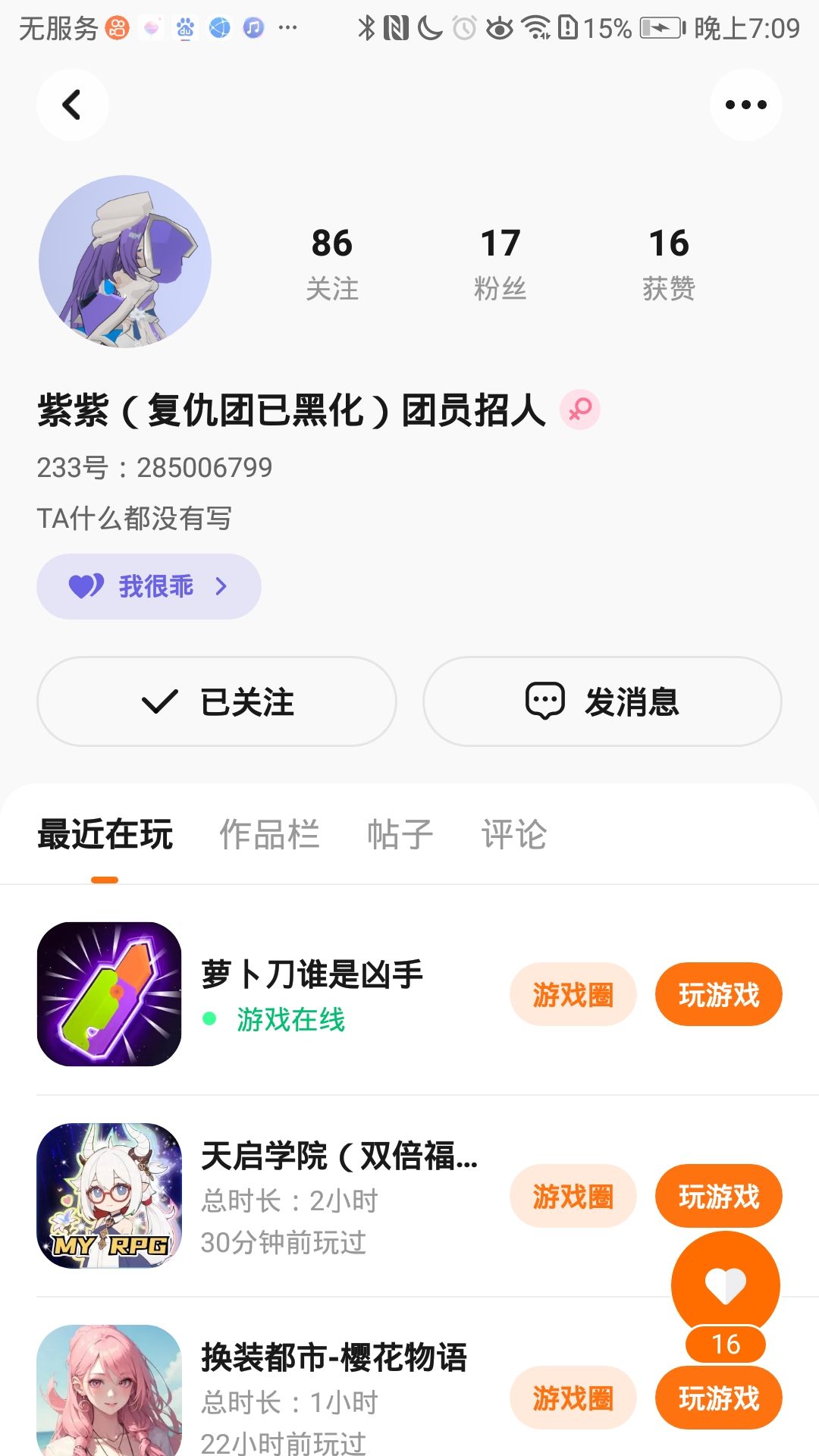This screenshot has width=819, height=1456.
Task: Tap 玩游戏 for 萝卜刀谁是凶手
Action: point(718,994)
